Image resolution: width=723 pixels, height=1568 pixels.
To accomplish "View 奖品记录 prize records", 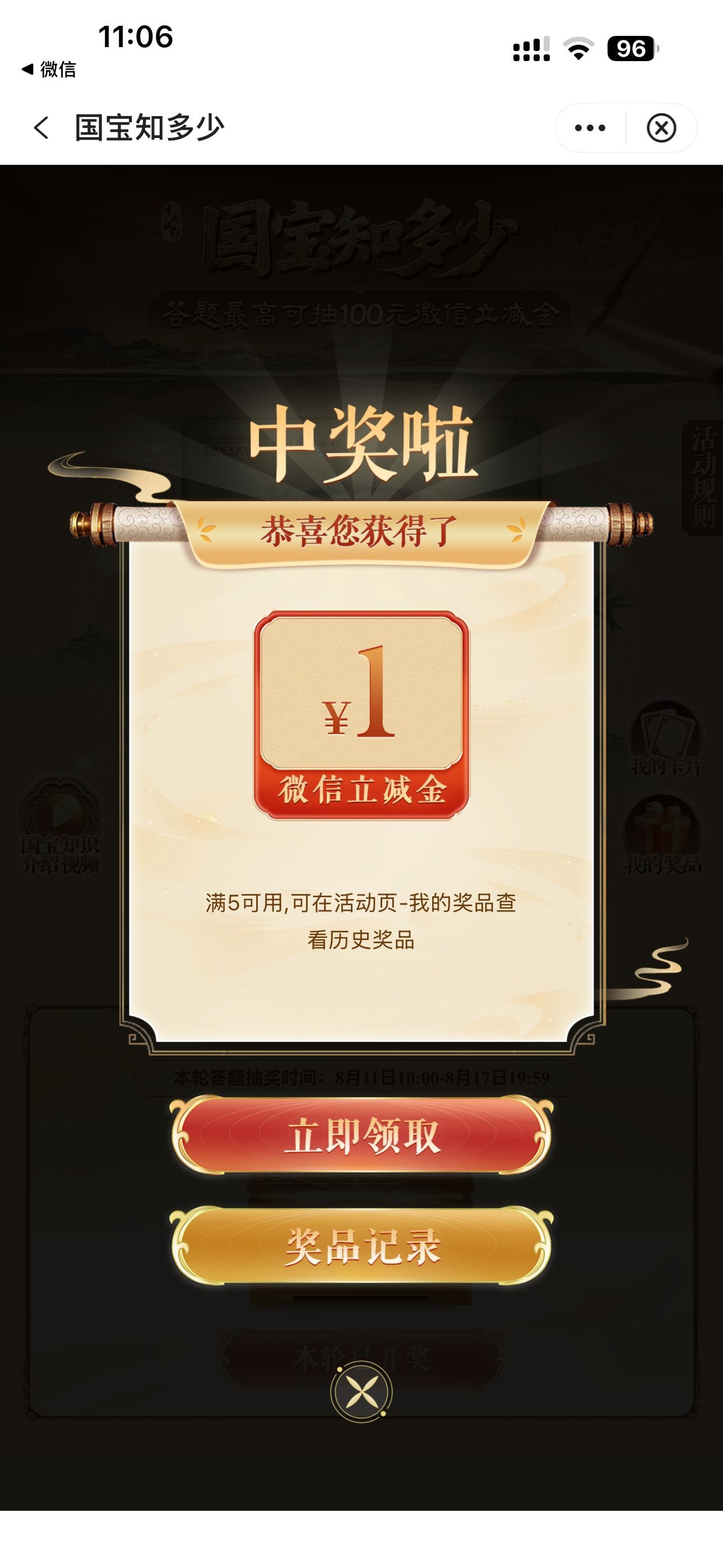I will (361, 1247).
